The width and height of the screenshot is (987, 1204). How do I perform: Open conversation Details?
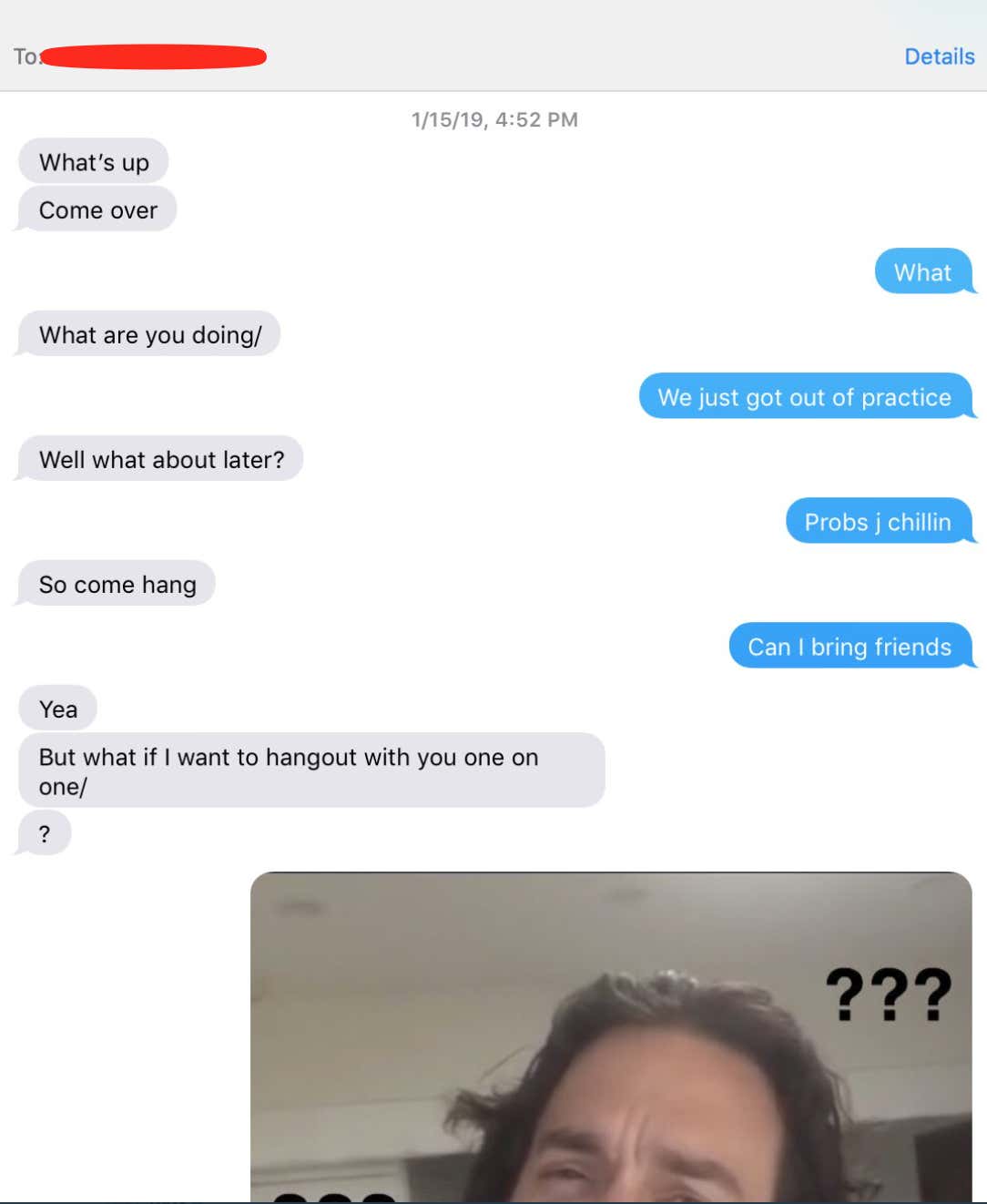point(939,56)
